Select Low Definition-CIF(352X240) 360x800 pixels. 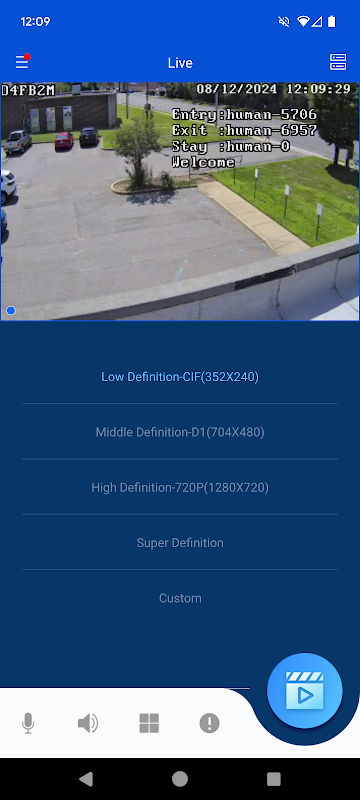click(x=180, y=377)
